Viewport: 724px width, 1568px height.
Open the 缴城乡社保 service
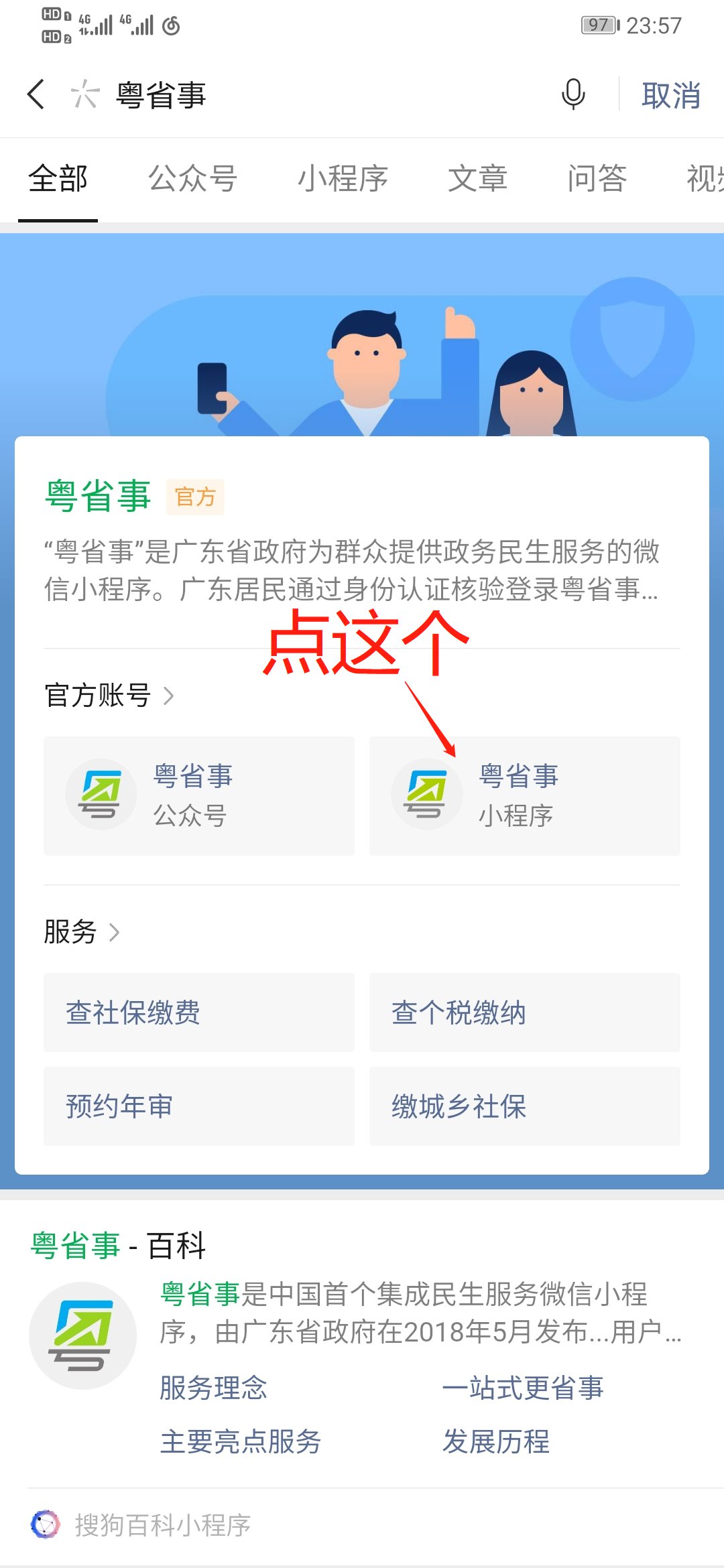pyautogui.click(x=524, y=1106)
